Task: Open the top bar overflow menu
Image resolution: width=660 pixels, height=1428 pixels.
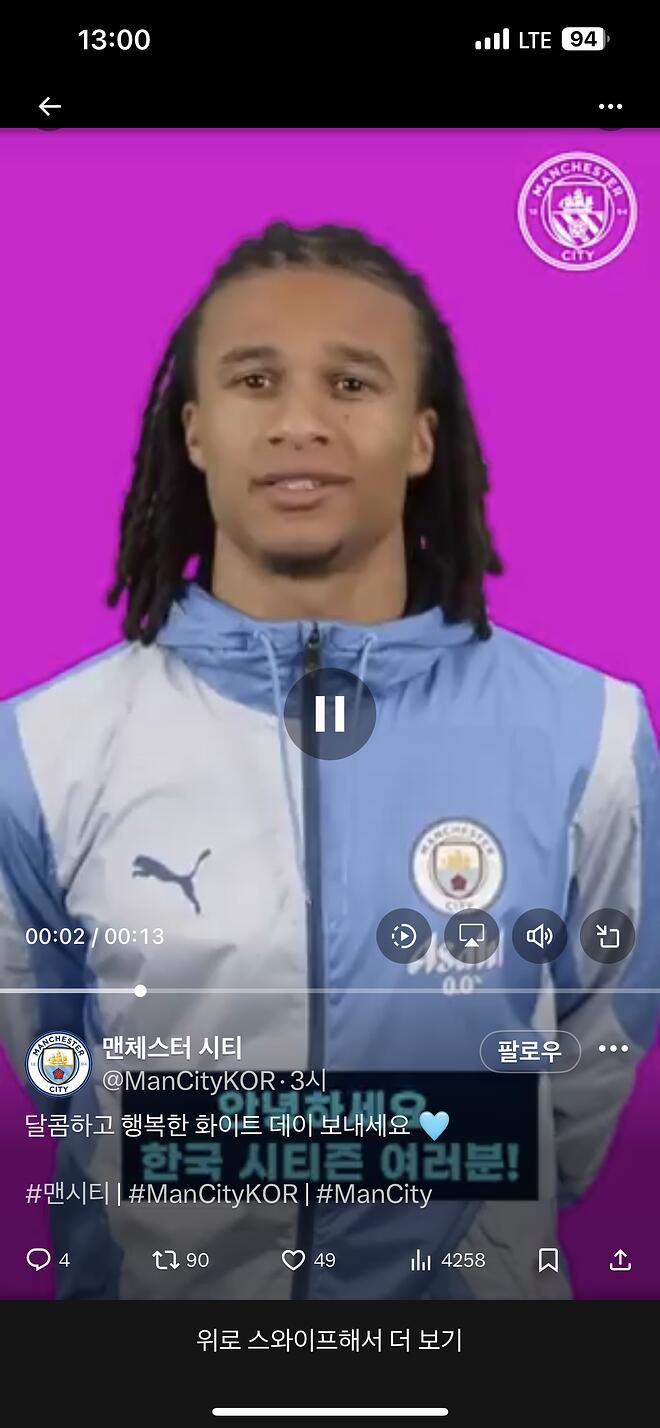Action: coord(610,106)
